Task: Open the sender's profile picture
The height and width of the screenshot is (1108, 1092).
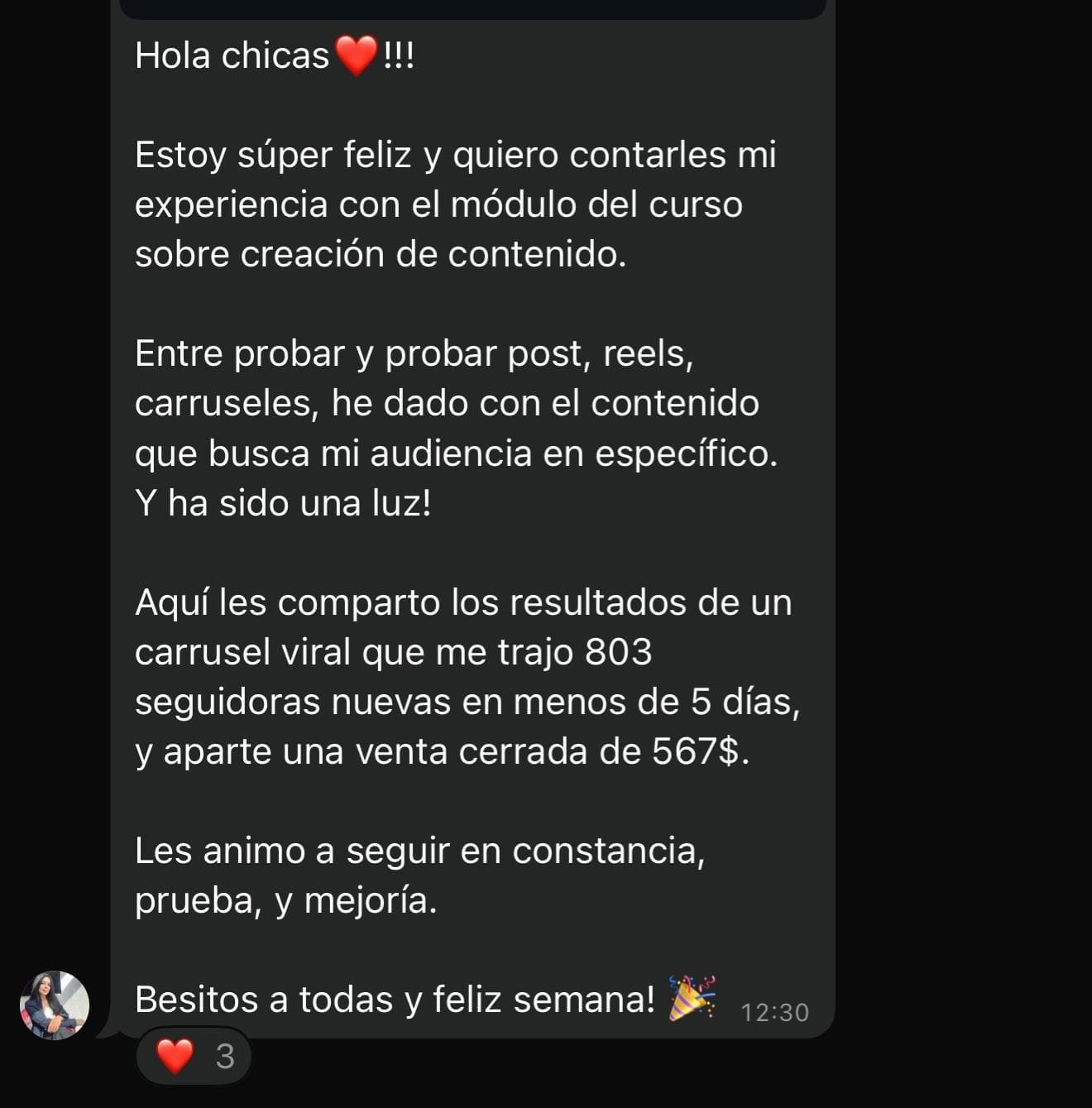Action: [x=55, y=1005]
